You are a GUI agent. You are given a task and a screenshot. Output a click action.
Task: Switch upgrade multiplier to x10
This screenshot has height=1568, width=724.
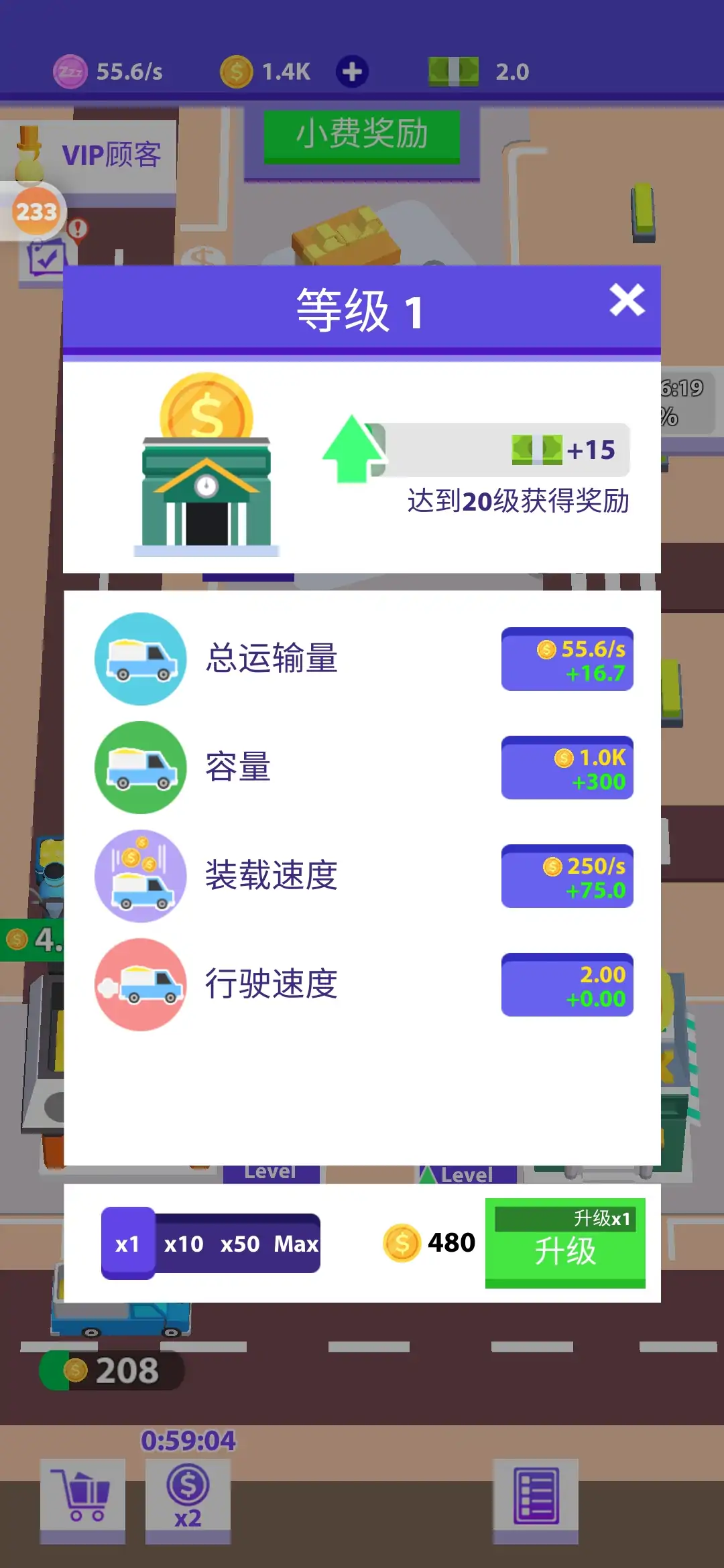tap(184, 1244)
